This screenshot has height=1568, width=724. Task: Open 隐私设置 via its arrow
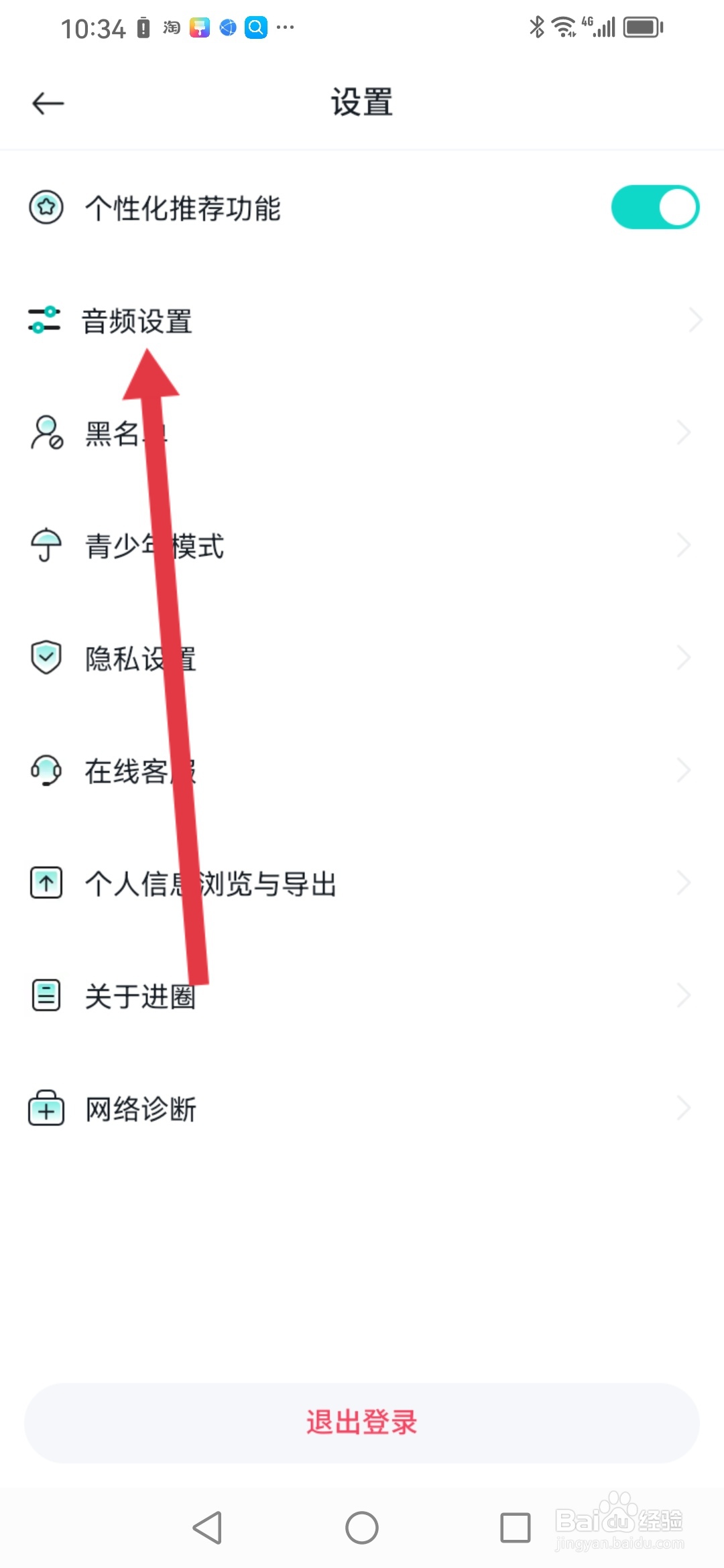684,657
